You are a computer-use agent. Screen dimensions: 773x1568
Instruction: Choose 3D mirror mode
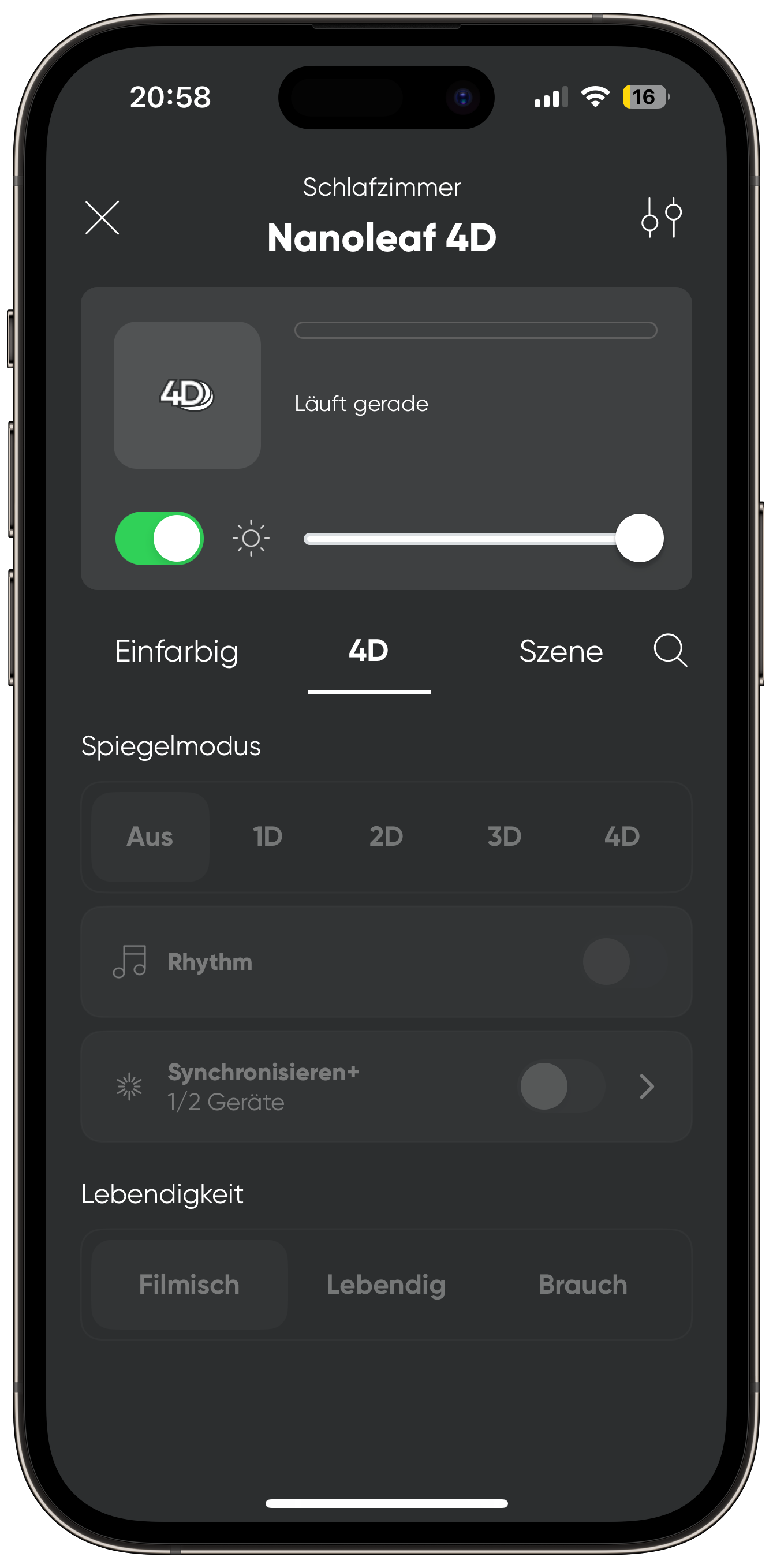504,837
